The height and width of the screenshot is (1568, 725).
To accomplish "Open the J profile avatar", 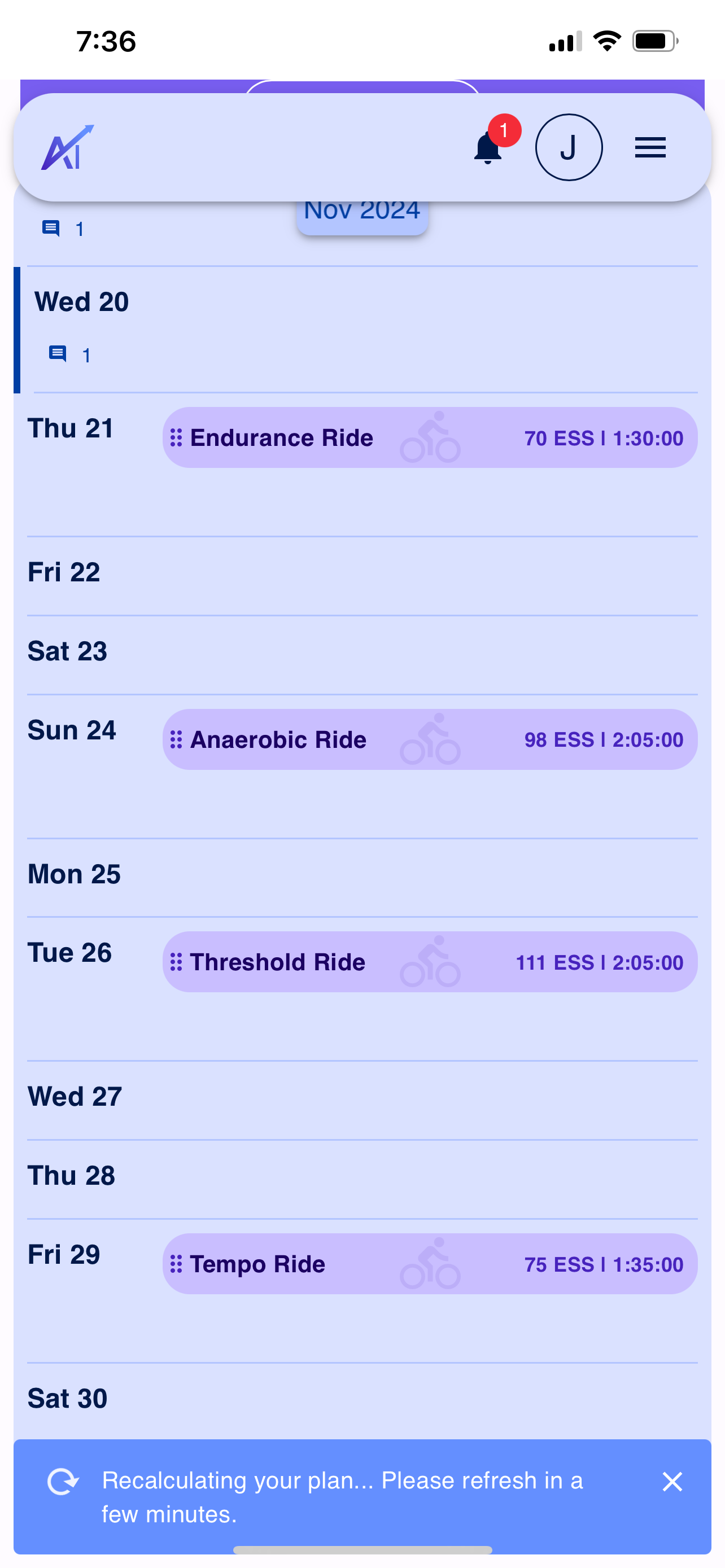I will [x=569, y=147].
